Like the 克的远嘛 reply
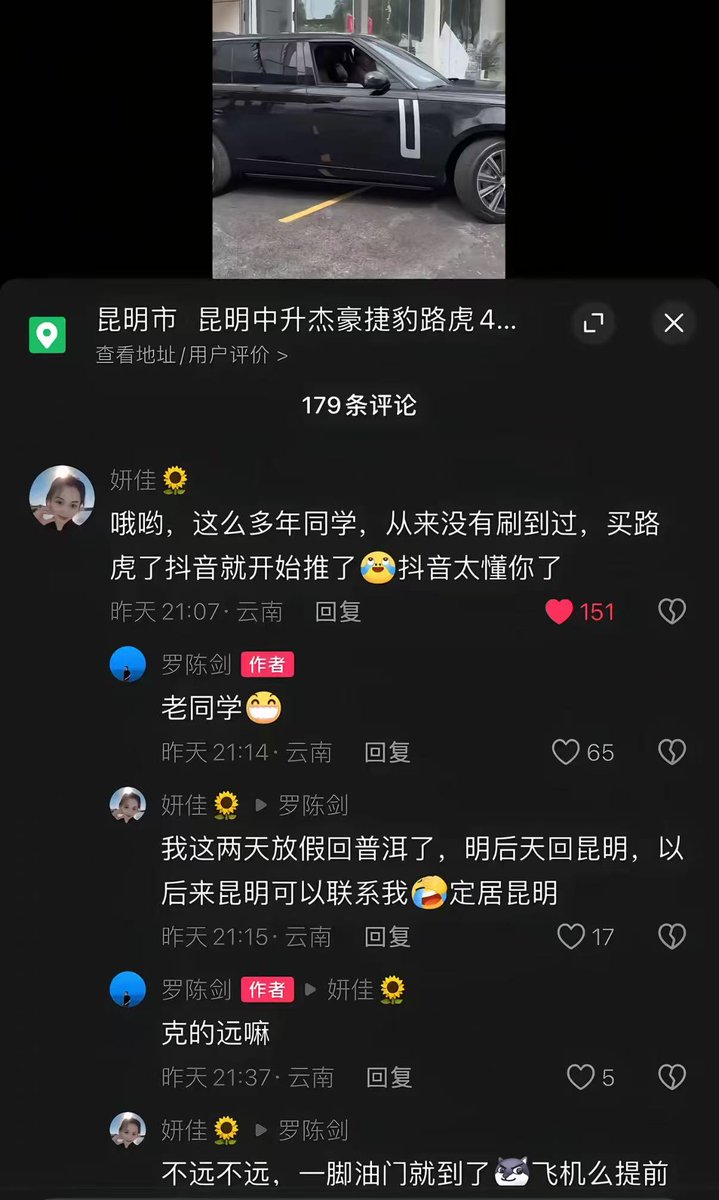719x1200 pixels. click(x=581, y=1077)
